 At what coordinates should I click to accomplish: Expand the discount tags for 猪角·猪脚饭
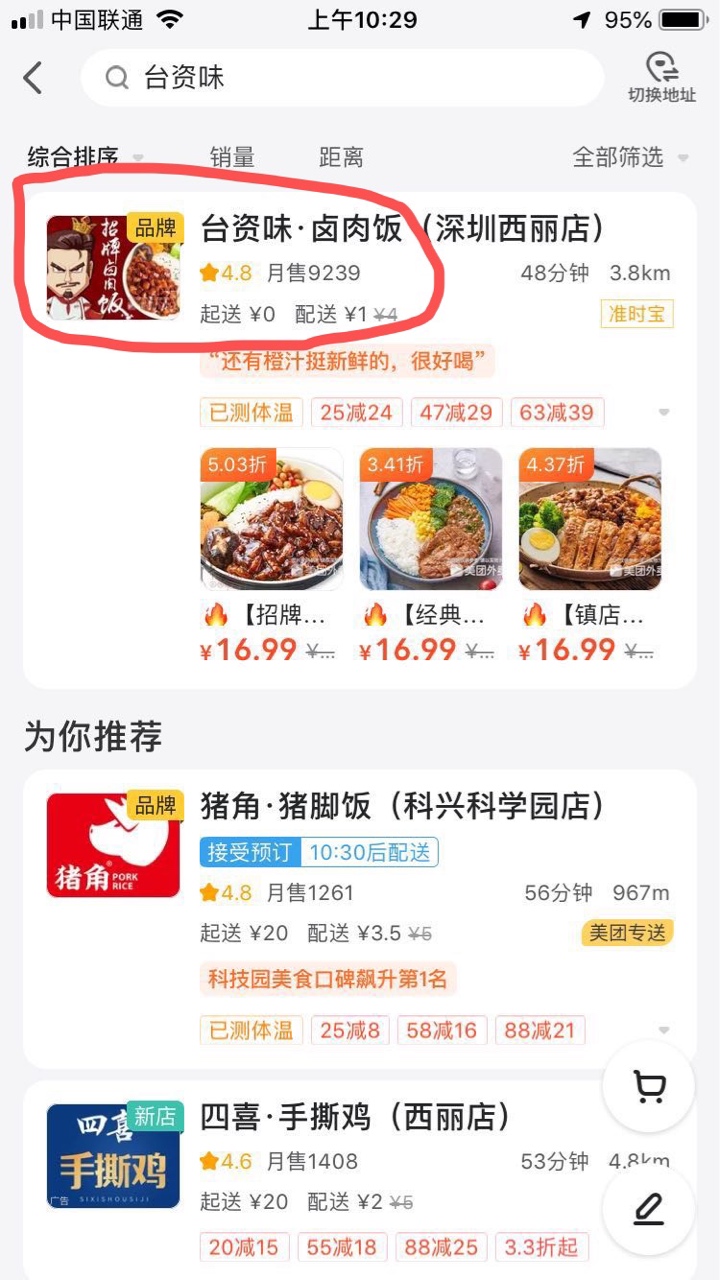tap(664, 1030)
